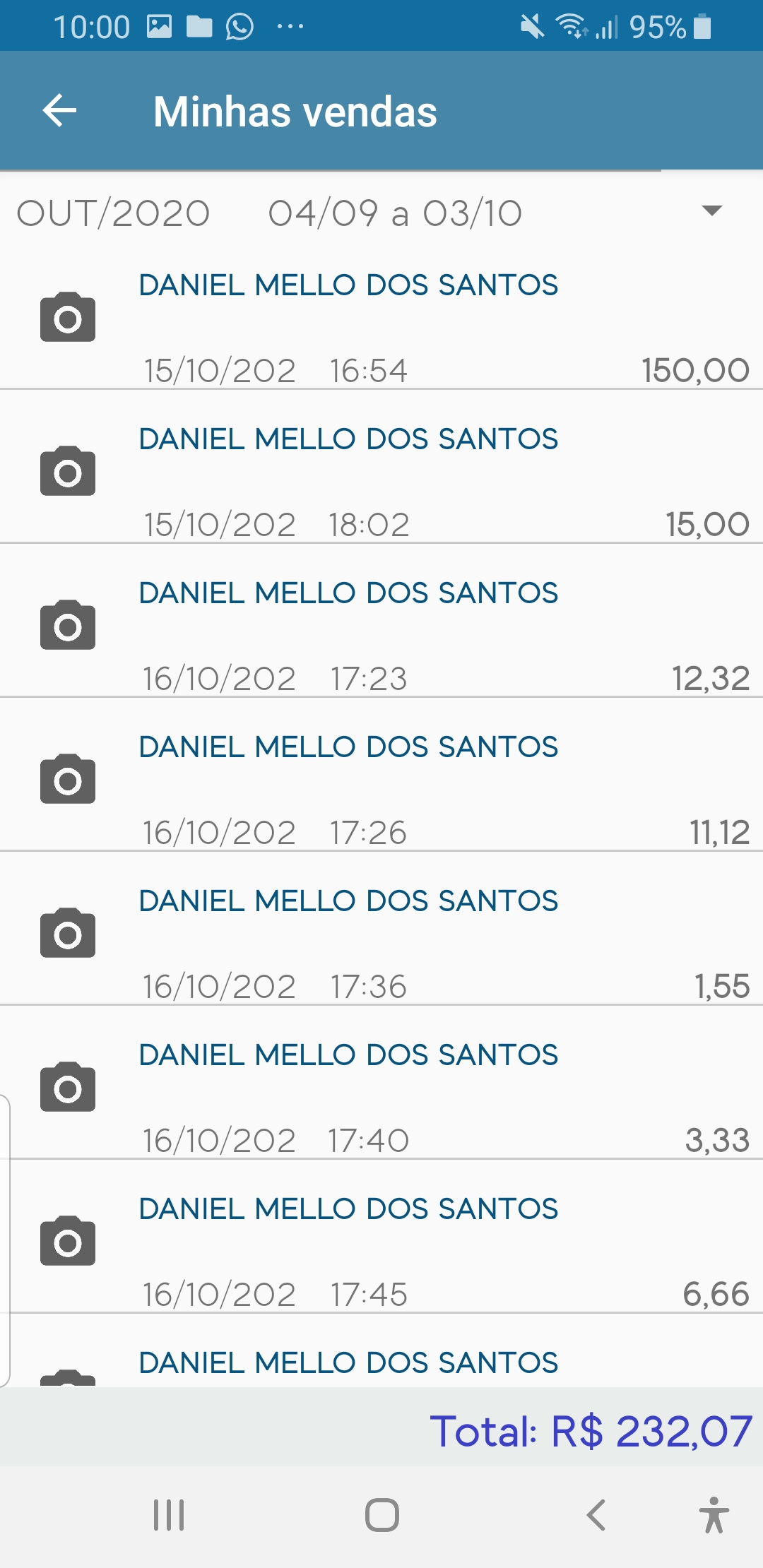The height and width of the screenshot is (1568, 763).
Task: Show recent apps
Action: pos(169,1515)
